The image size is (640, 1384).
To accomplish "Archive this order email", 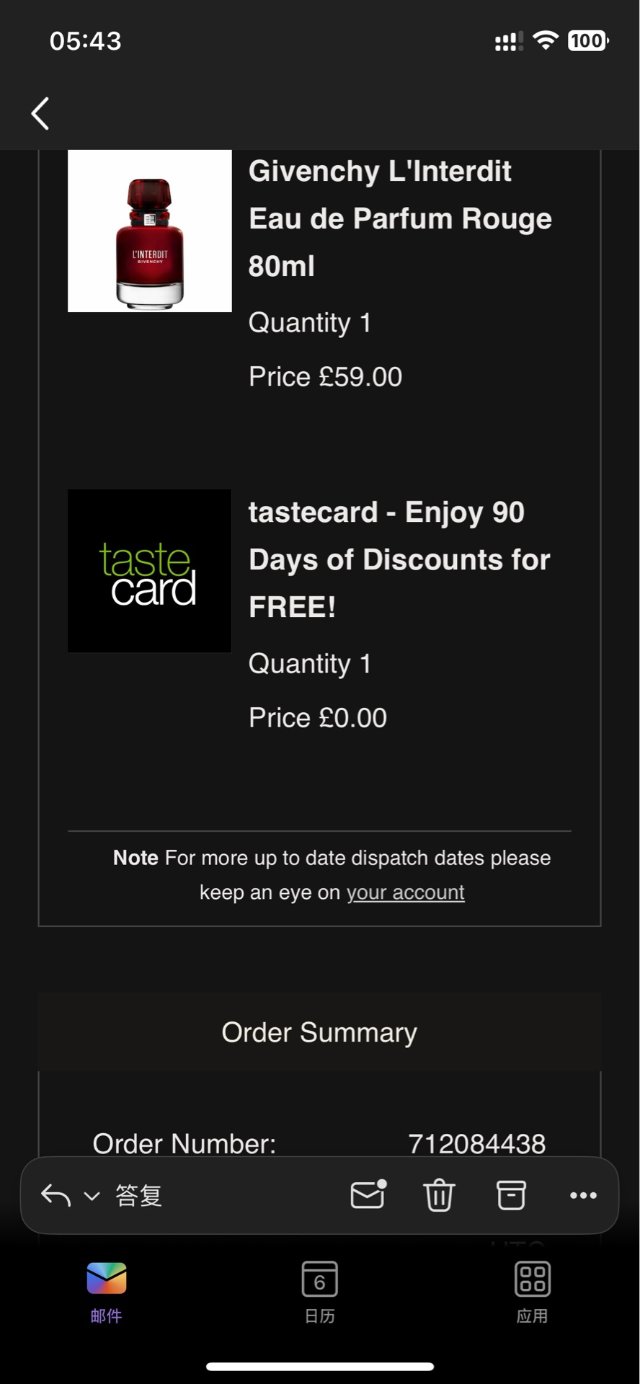I will (x=511, y=1195).
